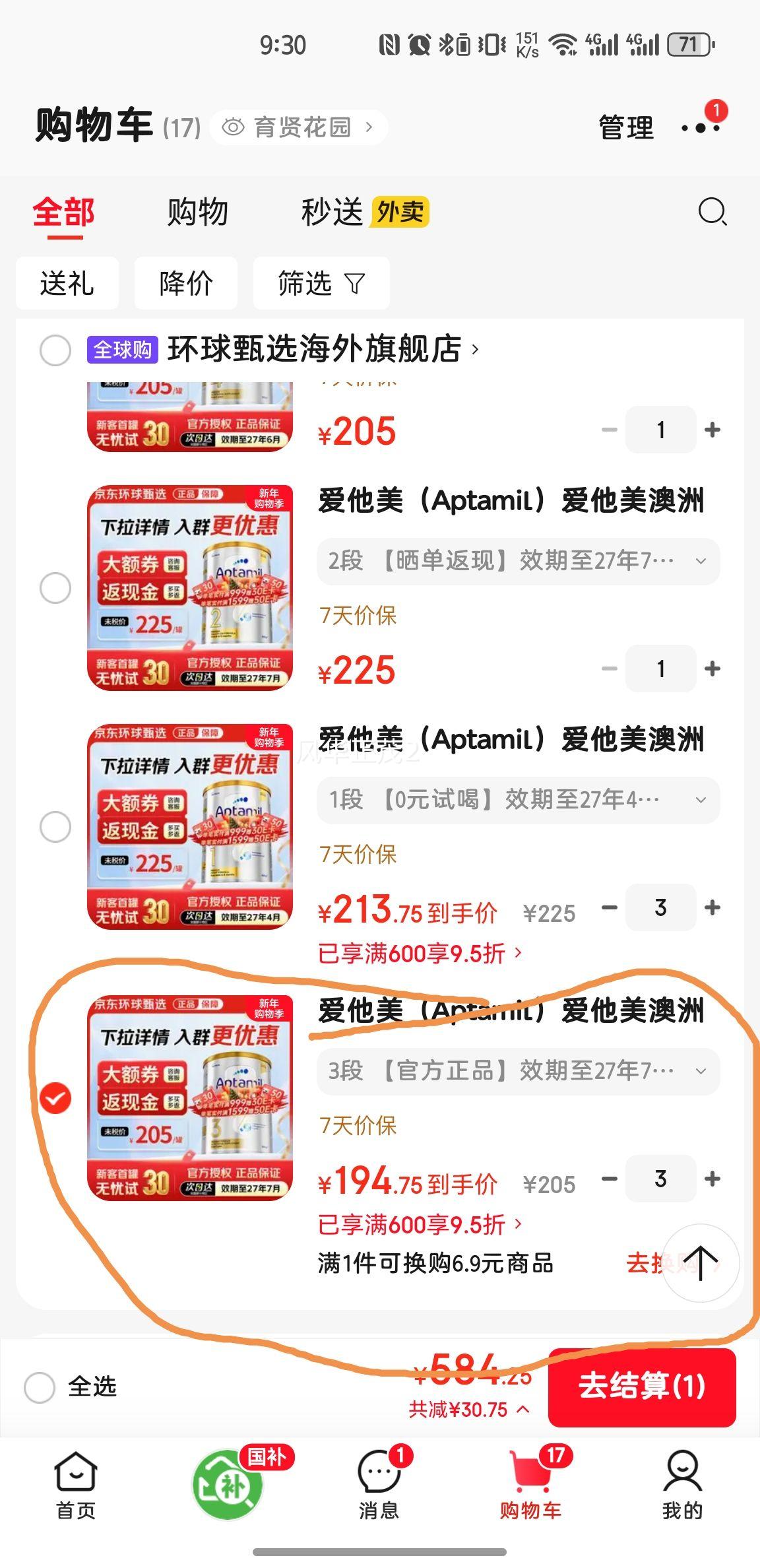Expand the 3段 product variant dropdown

[x=701, y=1071]
